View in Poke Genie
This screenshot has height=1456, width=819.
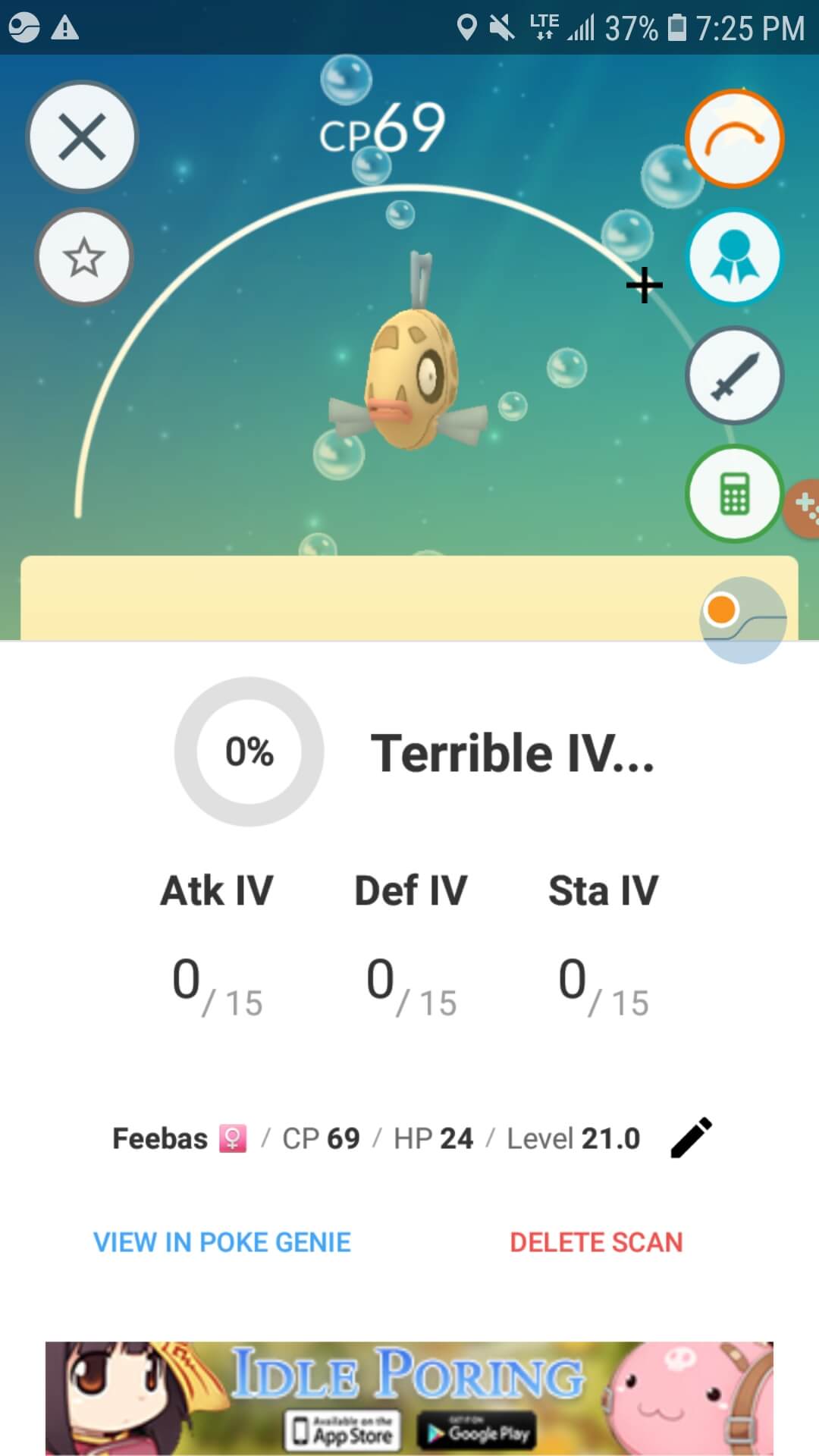coord(222,1242)
